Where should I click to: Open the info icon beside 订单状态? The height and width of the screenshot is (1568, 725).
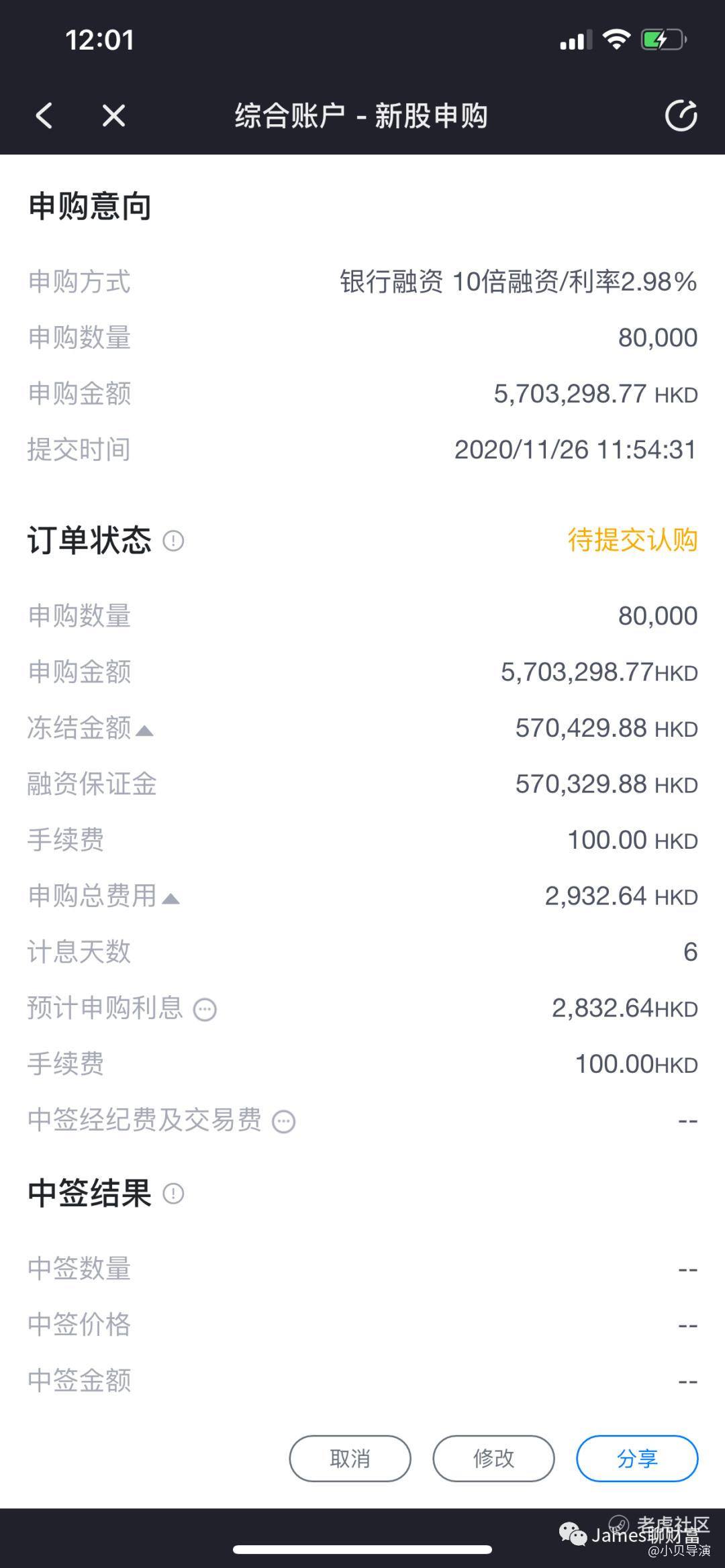pos(173,541)
